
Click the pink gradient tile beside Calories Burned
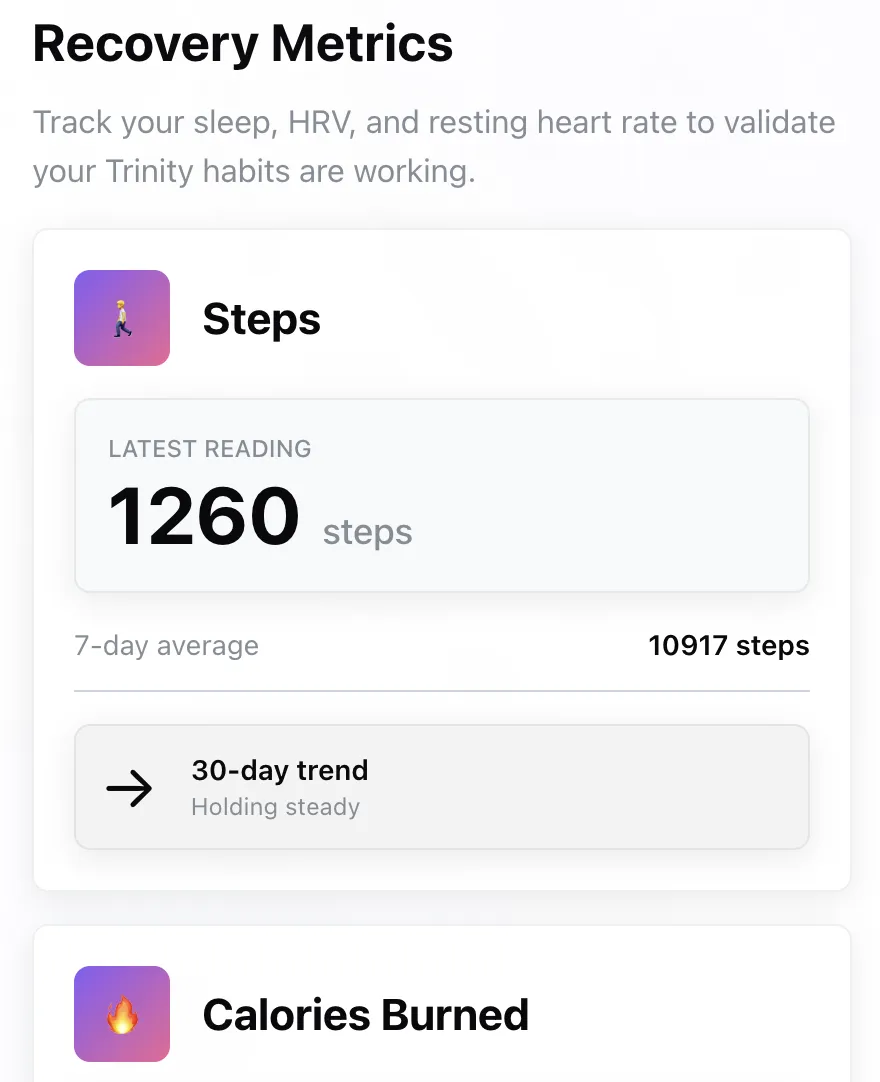pyautogui.click(x=122, y=1014)
